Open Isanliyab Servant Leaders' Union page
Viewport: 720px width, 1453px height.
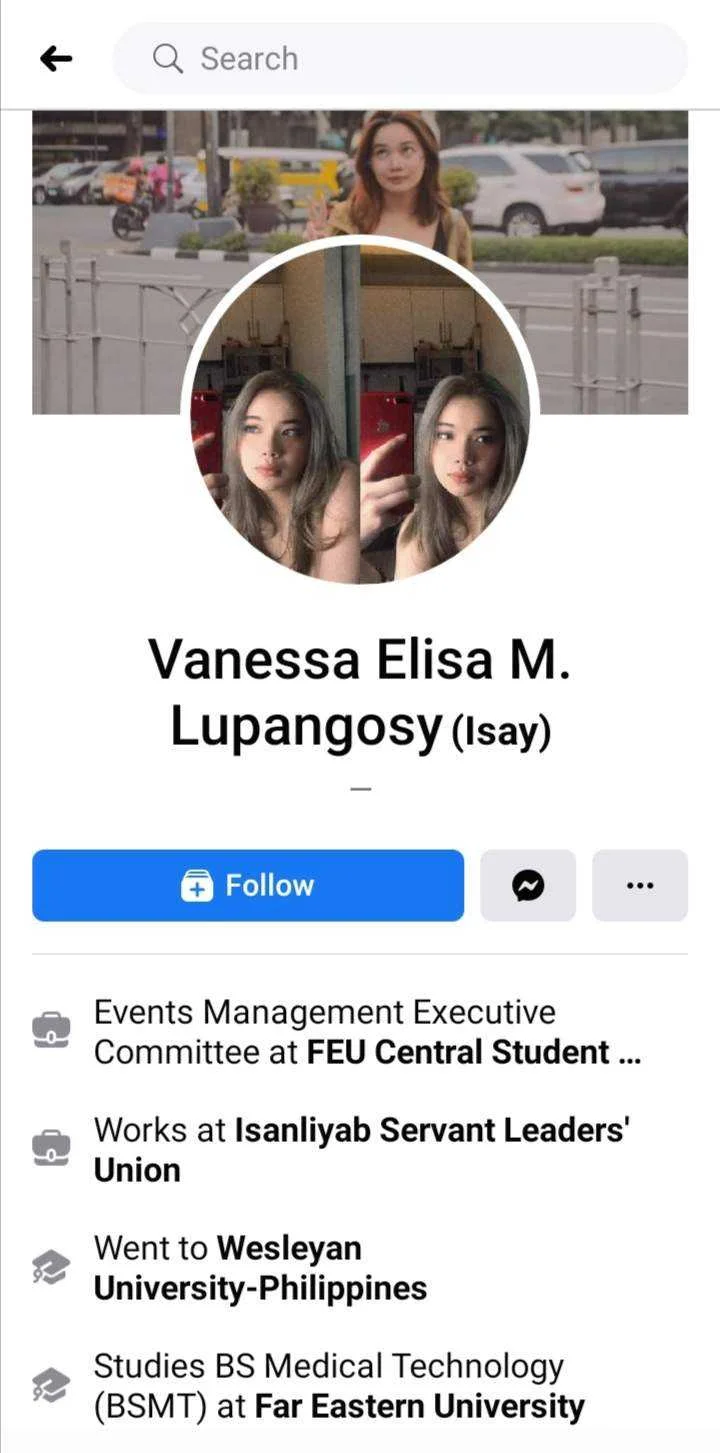point(361,1150)
